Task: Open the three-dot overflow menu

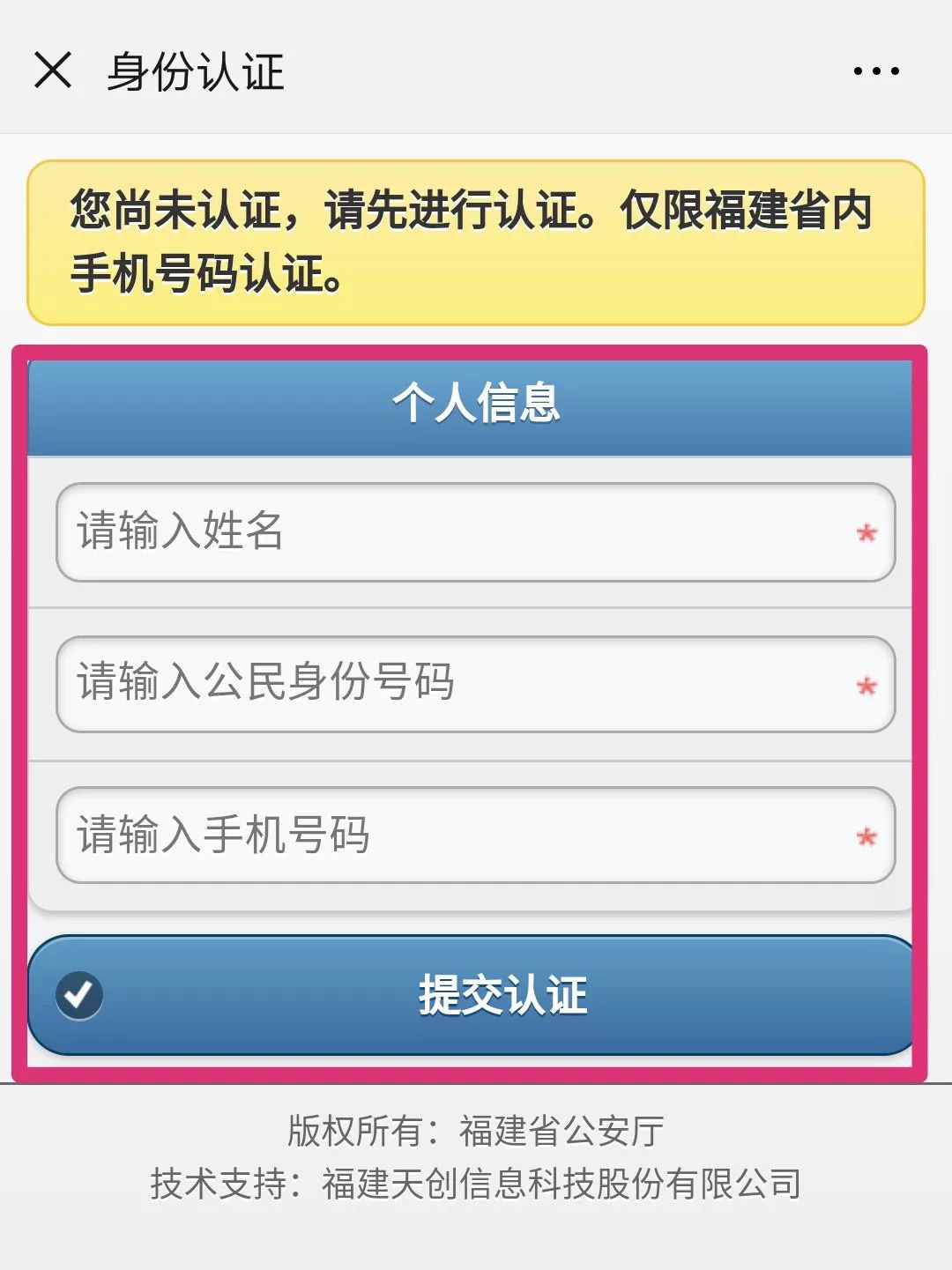Action: tap(876, 71)
